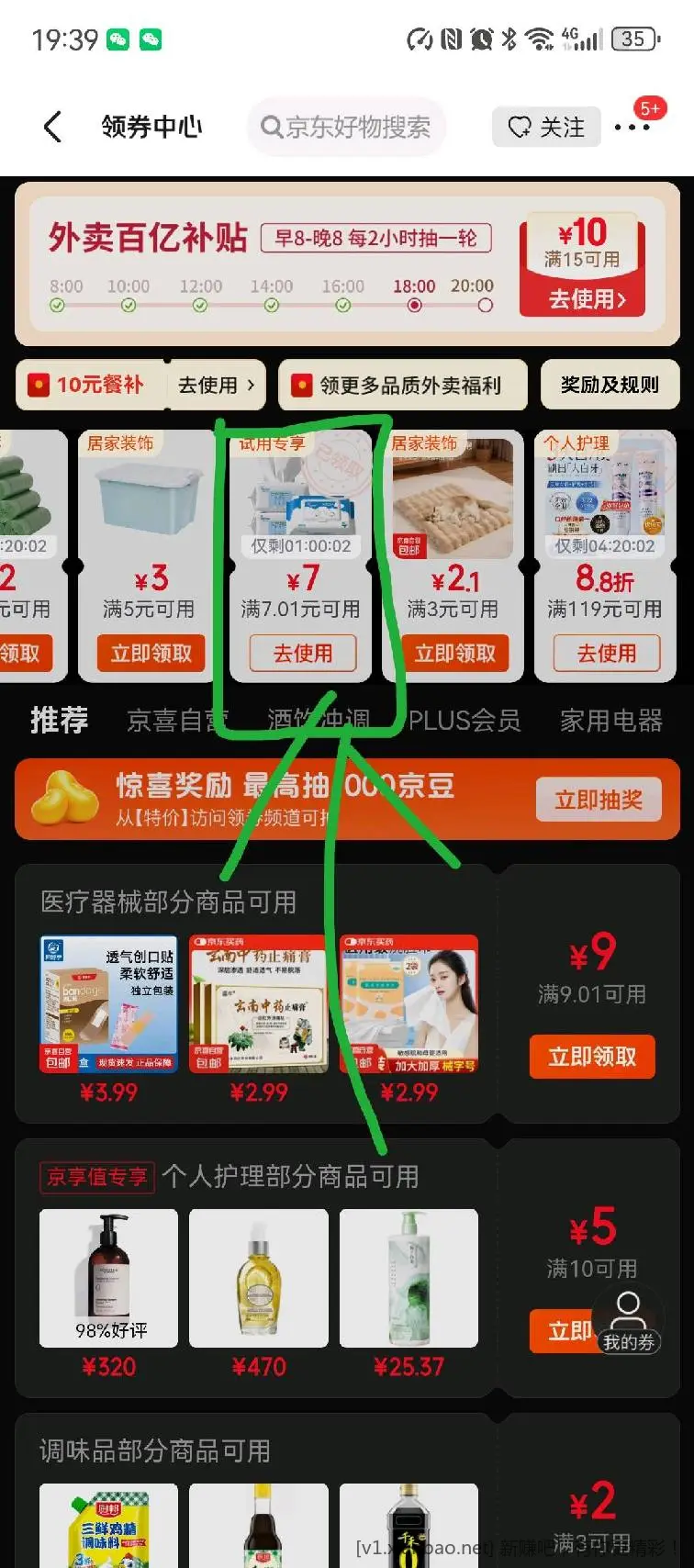Screen dimensions: 694x1568
Task: Tap 去使用 on the ¥7 试用专享 coupon
Action: click(303, 653)
